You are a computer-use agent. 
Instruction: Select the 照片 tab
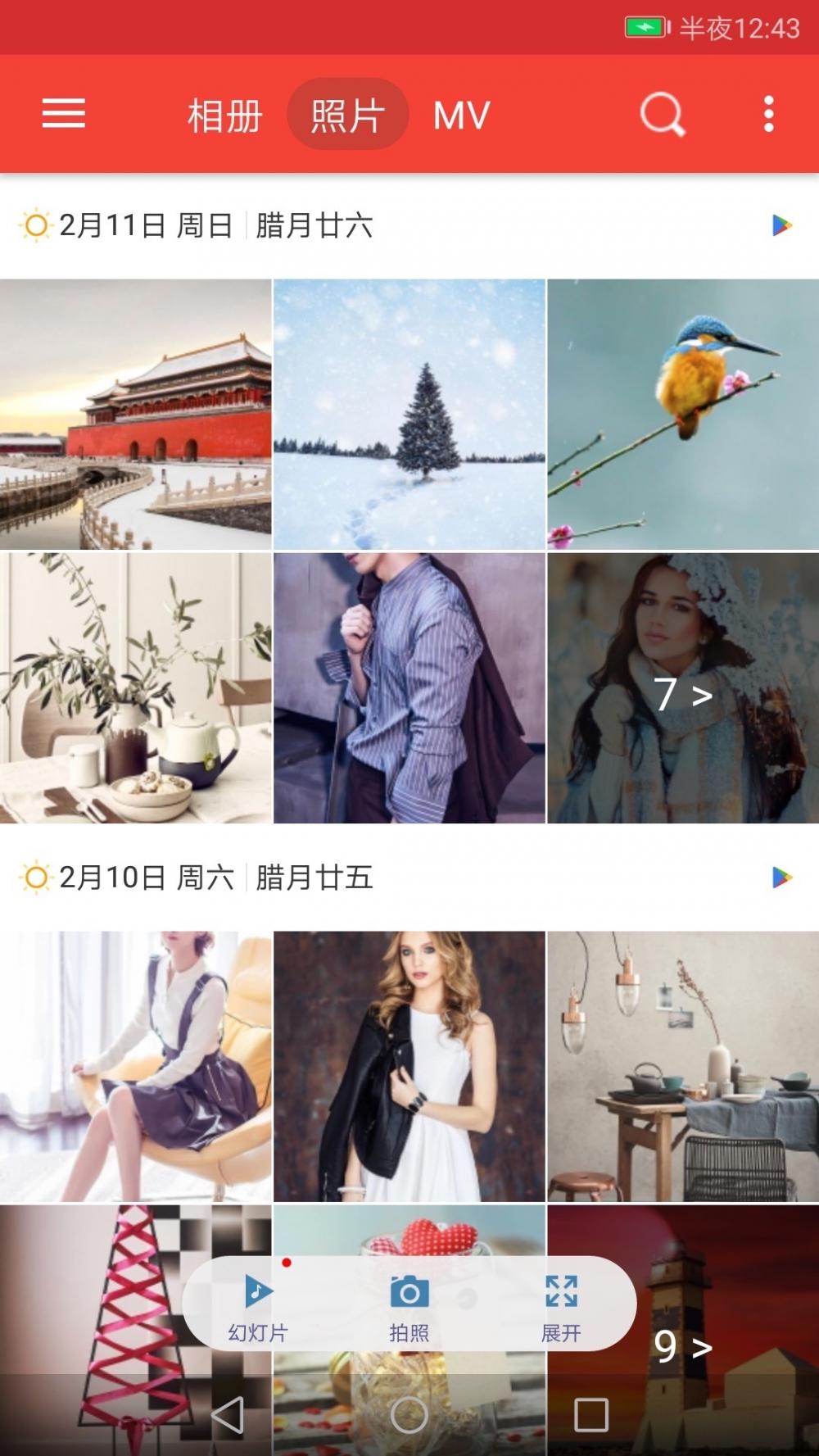(348, 116)
